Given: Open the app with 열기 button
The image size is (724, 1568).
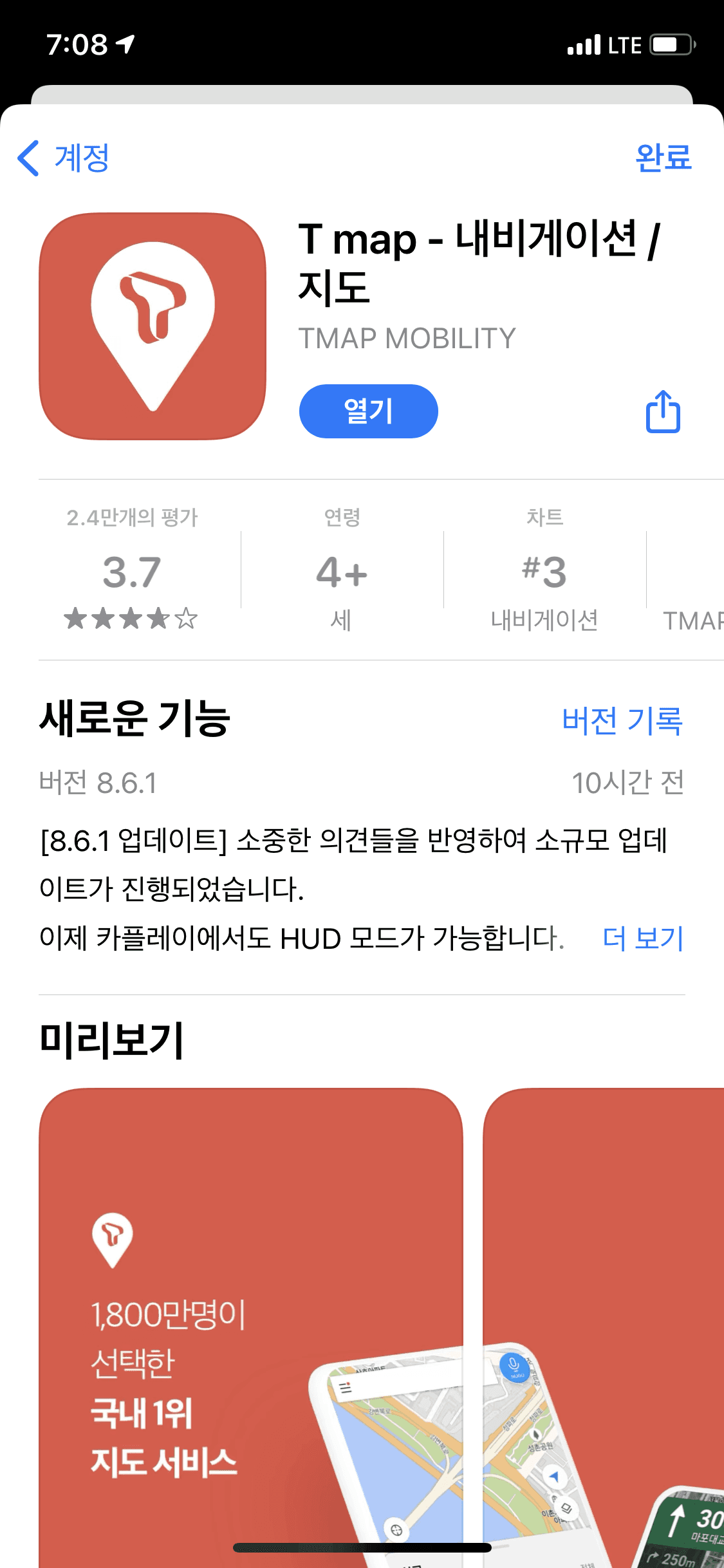Looking at the screenshot, I should coord(368,411).
